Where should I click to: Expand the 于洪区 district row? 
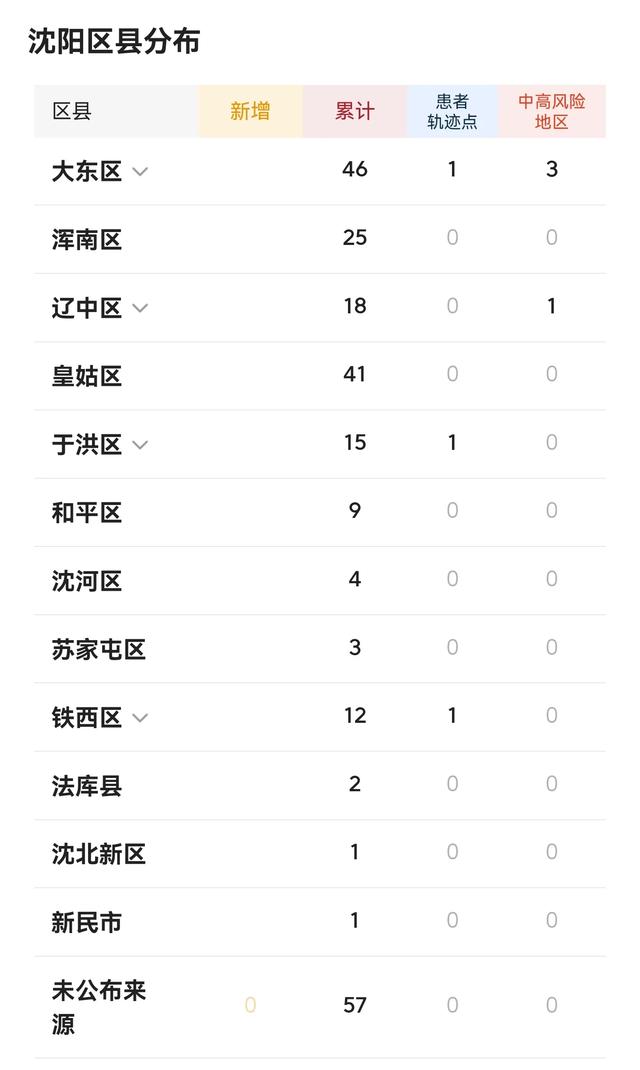pyautogui.click(x=140, y=445)
